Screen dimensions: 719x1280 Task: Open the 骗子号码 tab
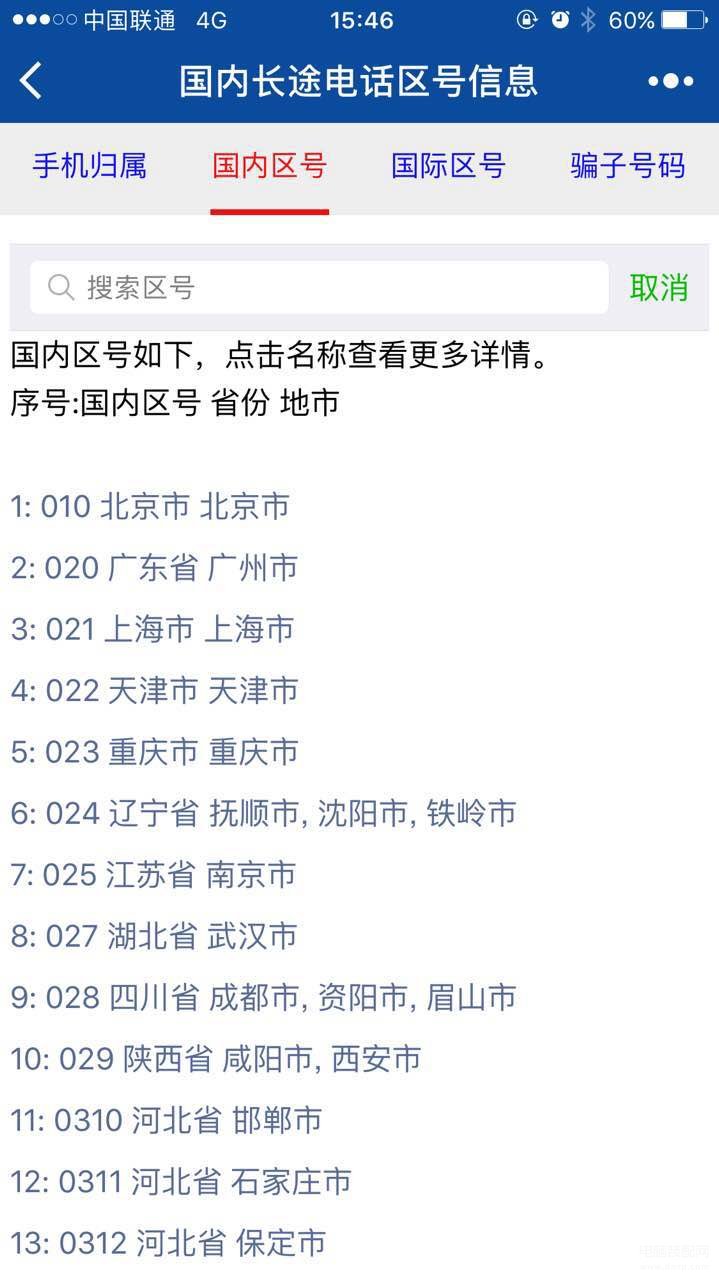pyautogui.click(x=628, y=166)
